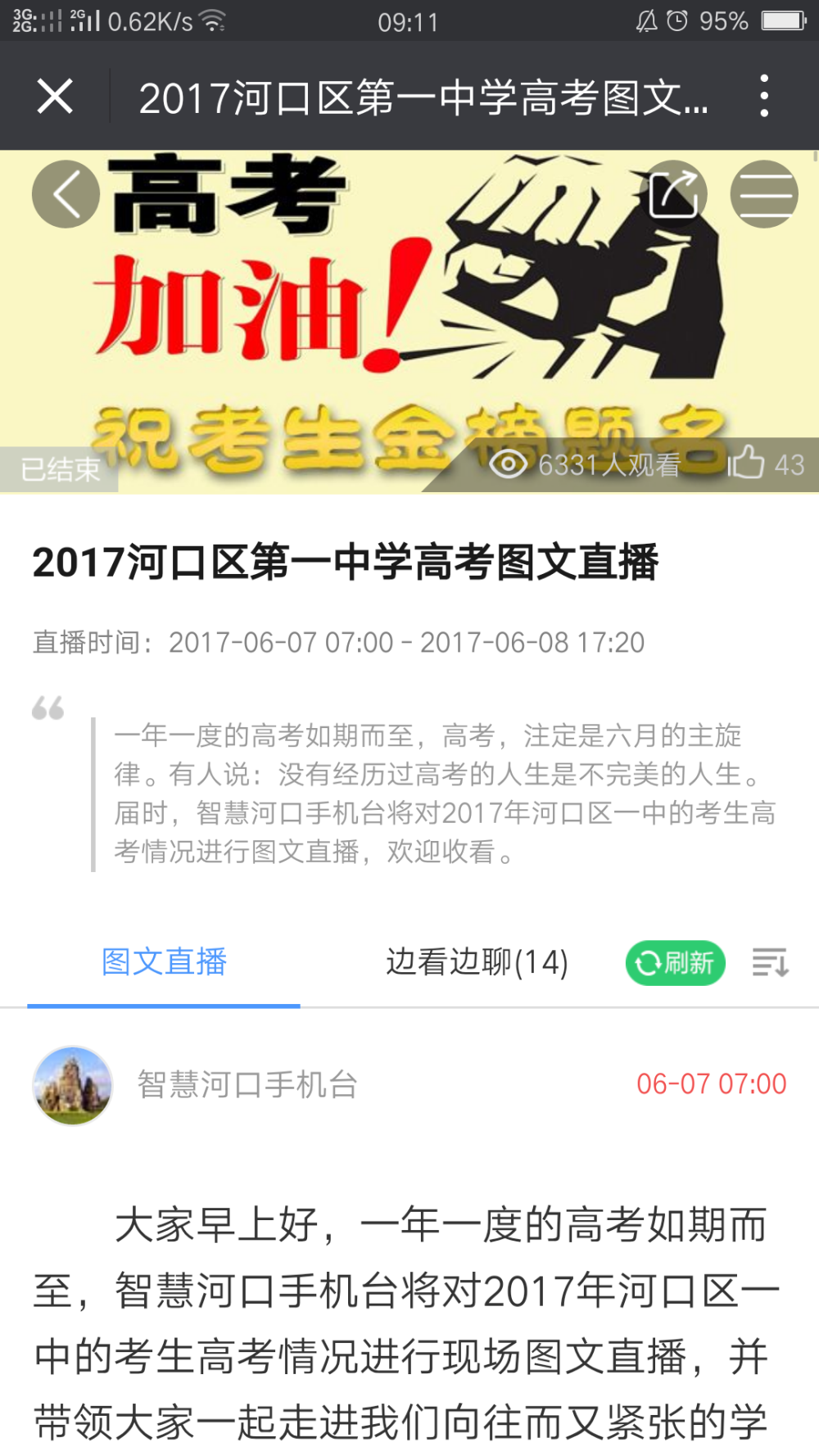This screenshot has width=819, height=1456.
Task: Open the round hamburger menu button
Action: point(764,194)
